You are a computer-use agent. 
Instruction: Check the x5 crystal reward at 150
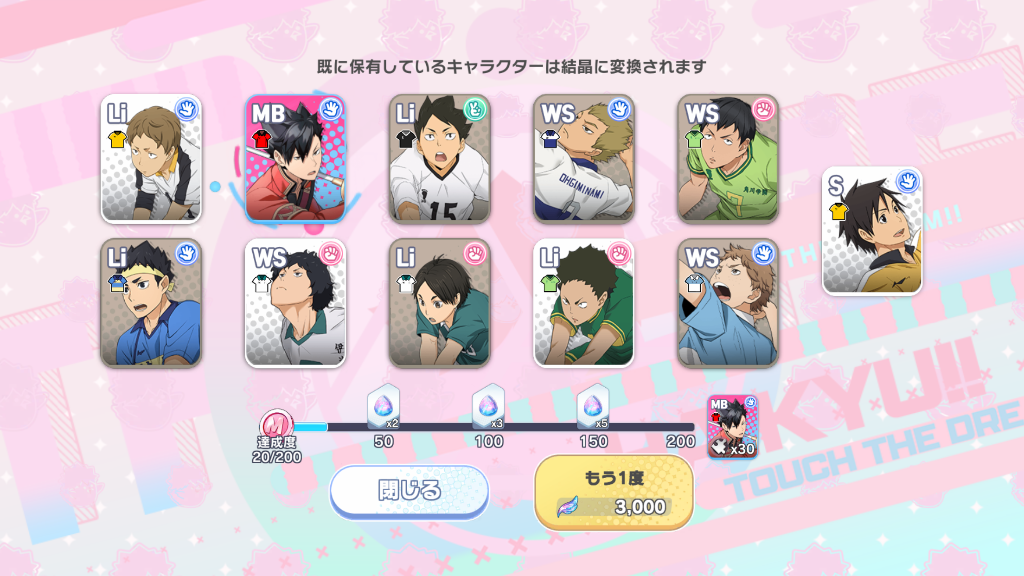[x=593, y=407]
